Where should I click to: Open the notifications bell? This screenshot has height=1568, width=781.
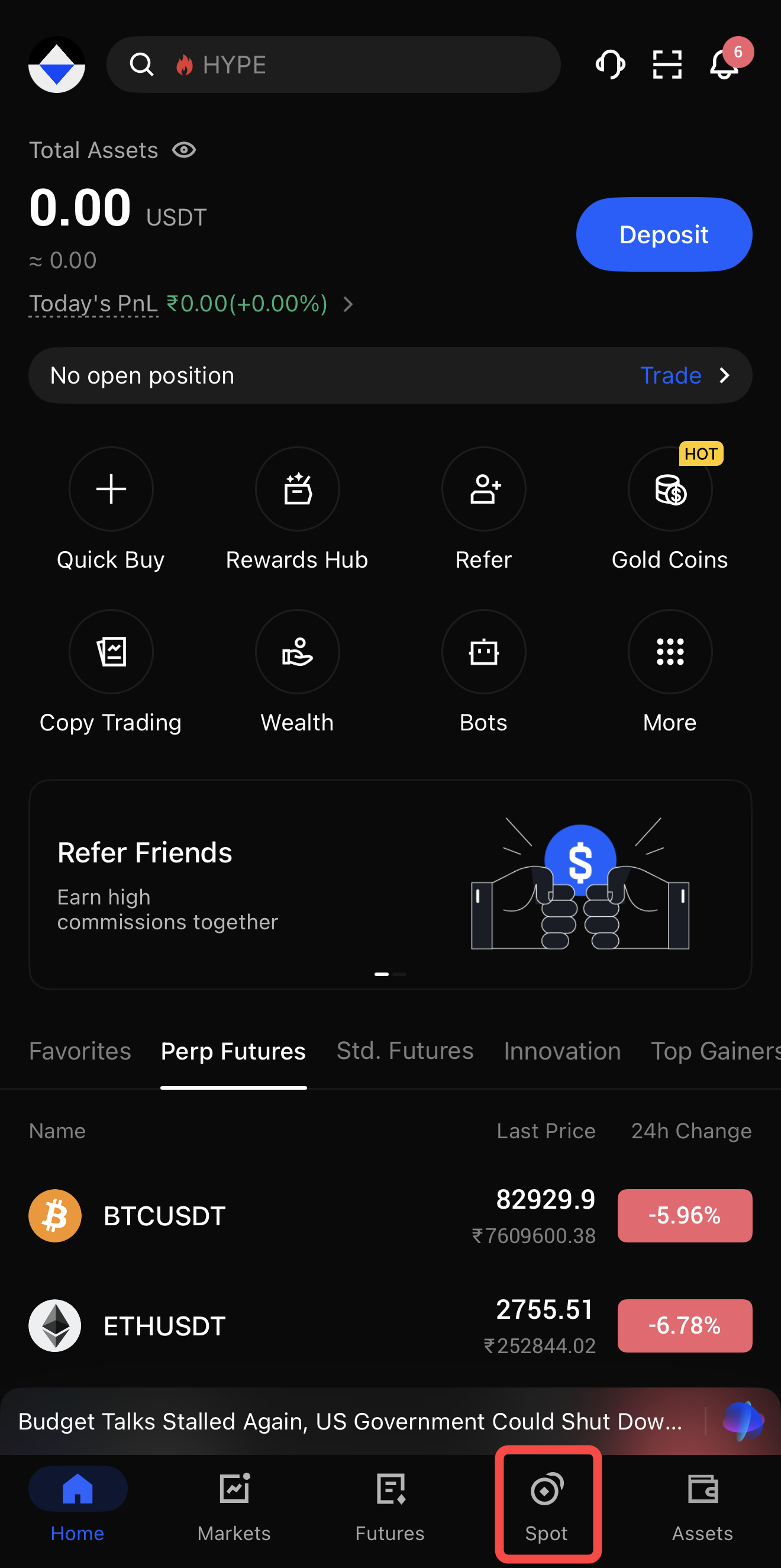(724, 65)
